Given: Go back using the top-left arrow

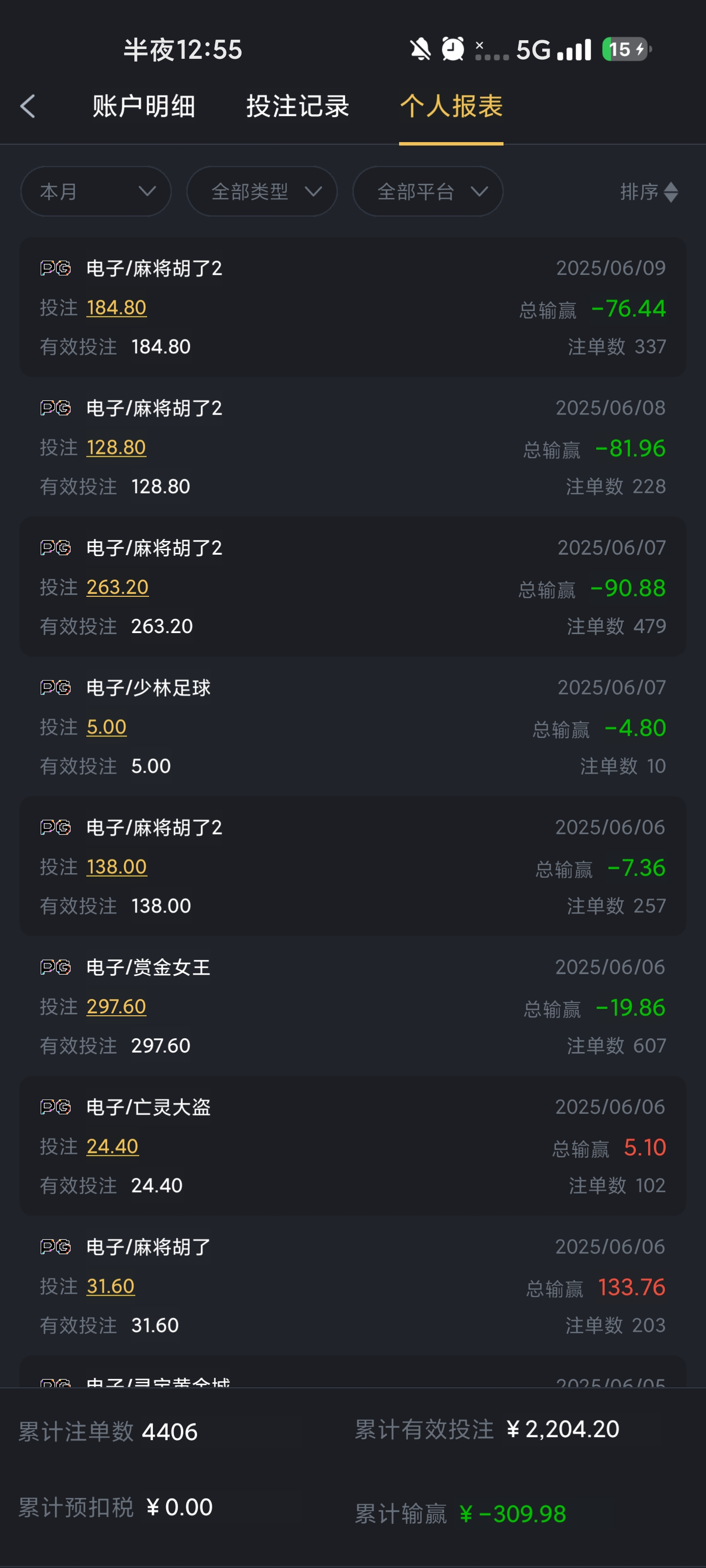Looking at the screenshot, I should coord(27,106).
